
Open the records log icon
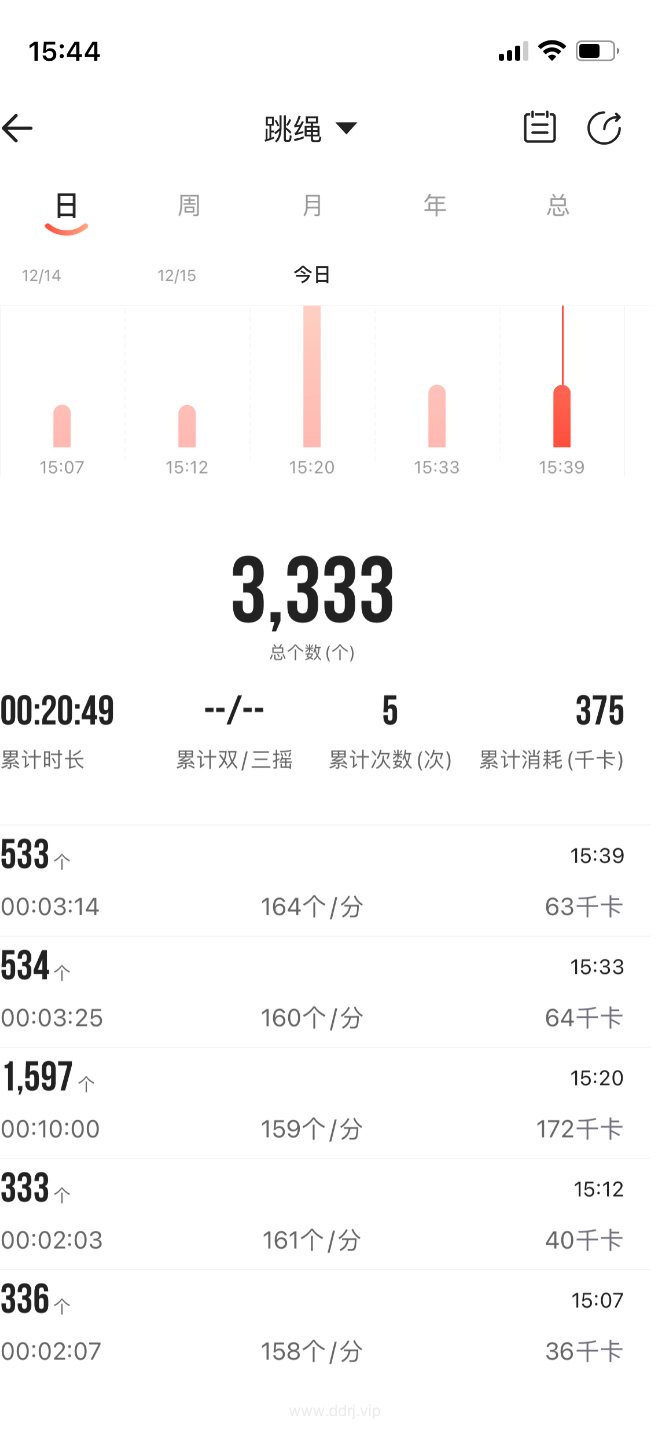point(540,127)
